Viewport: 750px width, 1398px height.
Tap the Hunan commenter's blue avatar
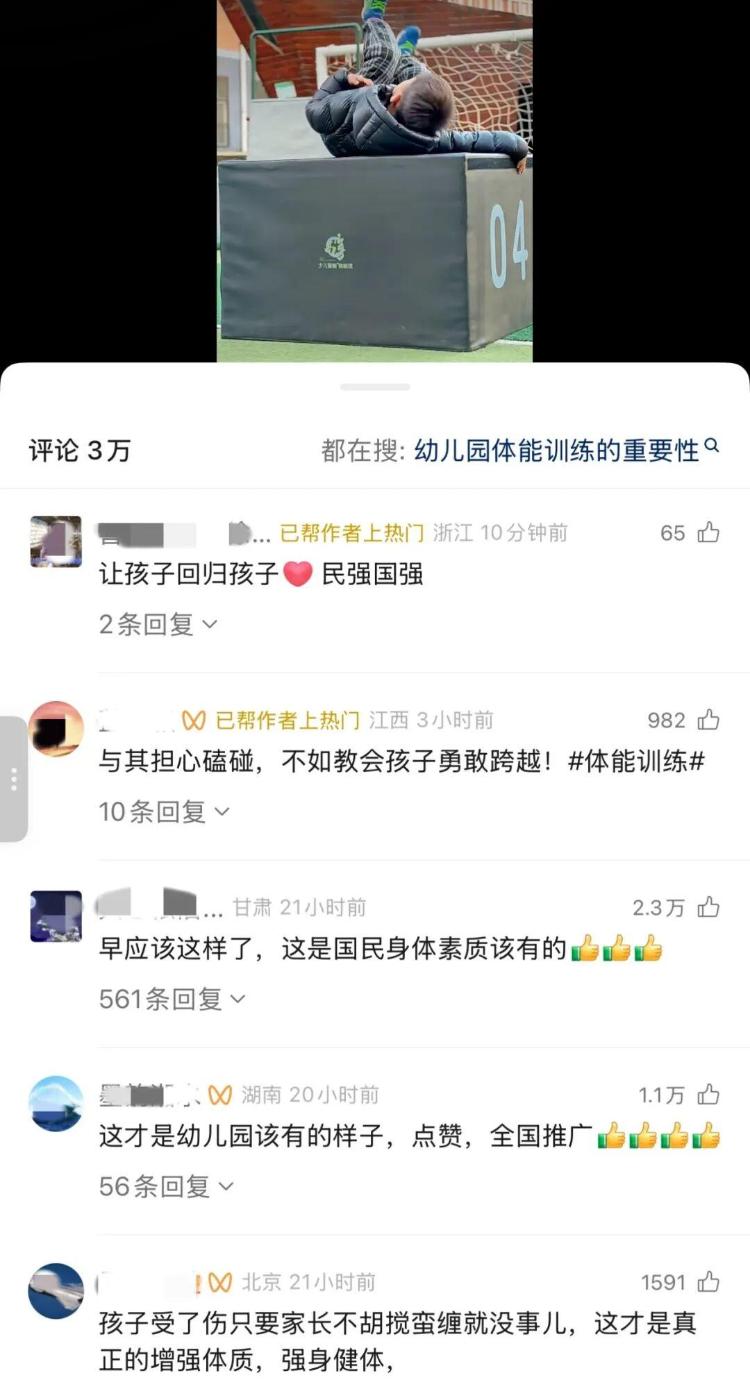56,1104
